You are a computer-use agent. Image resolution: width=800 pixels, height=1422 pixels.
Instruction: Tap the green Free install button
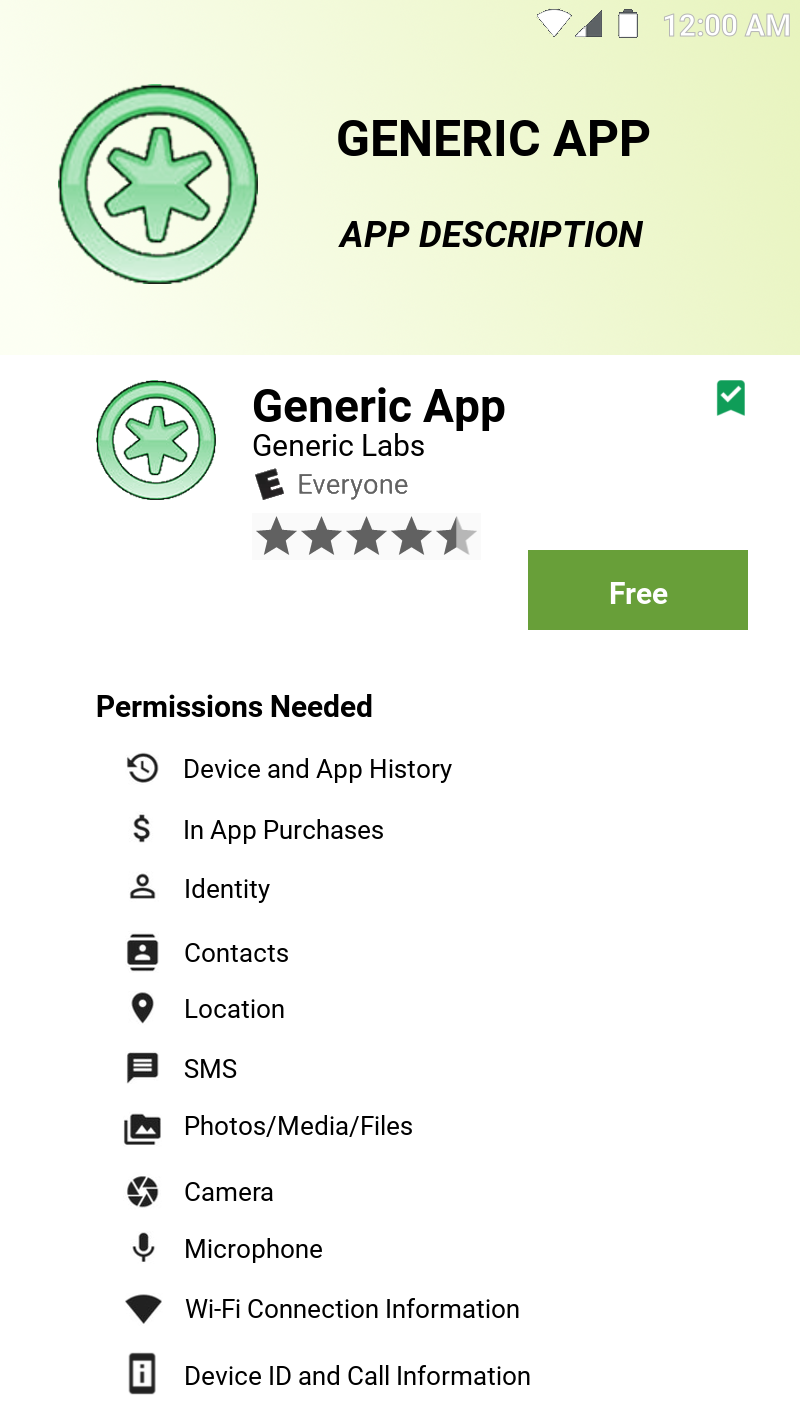(x=637, y=590)
